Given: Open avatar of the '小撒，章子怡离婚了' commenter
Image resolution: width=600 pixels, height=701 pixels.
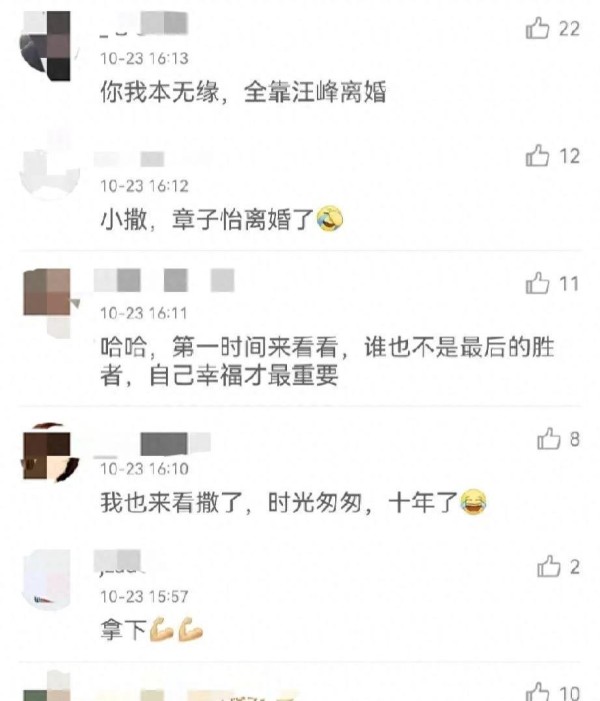Looking at the screenshot, I should (x=46, y=172).
